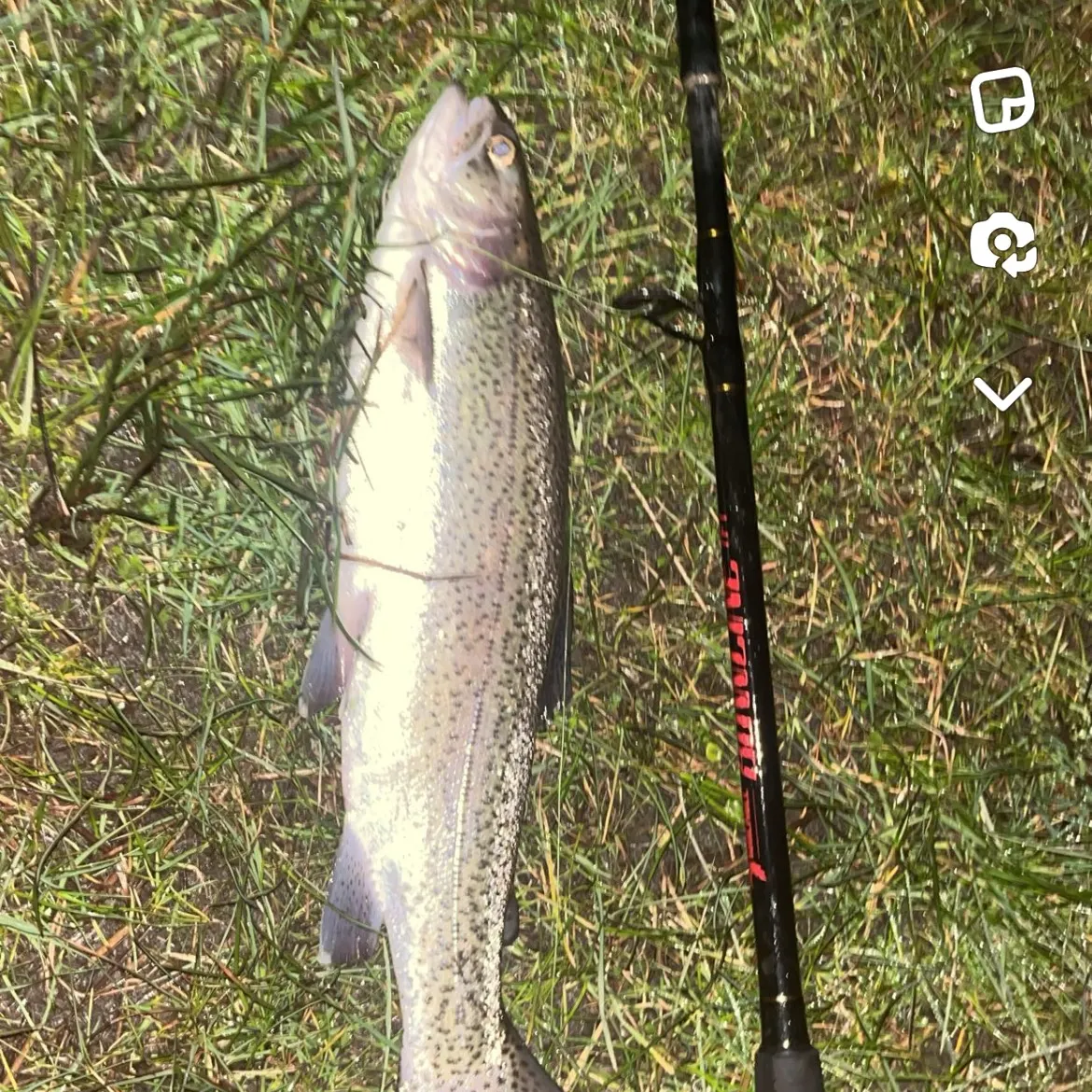Image resolution: width=1092 pixels, height=1092 pixels.
Task: Tap the camera with circular arrows icon
Action: (1002, 245)
